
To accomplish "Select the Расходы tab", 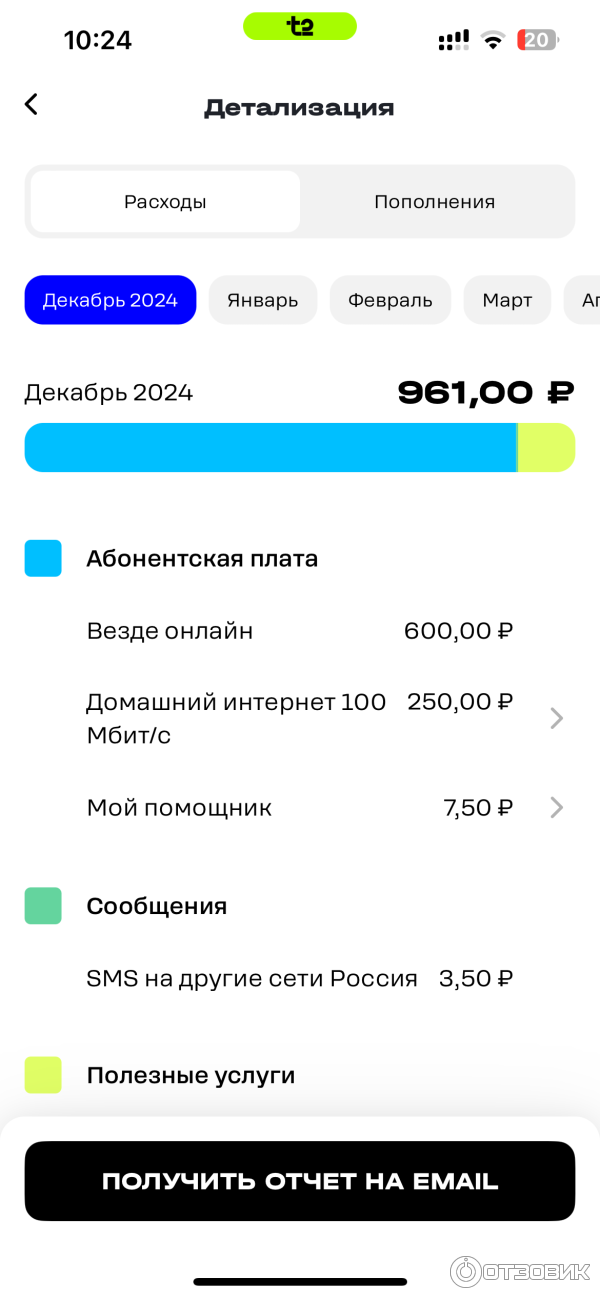I will pyautogui.click(x=165, y=202).
